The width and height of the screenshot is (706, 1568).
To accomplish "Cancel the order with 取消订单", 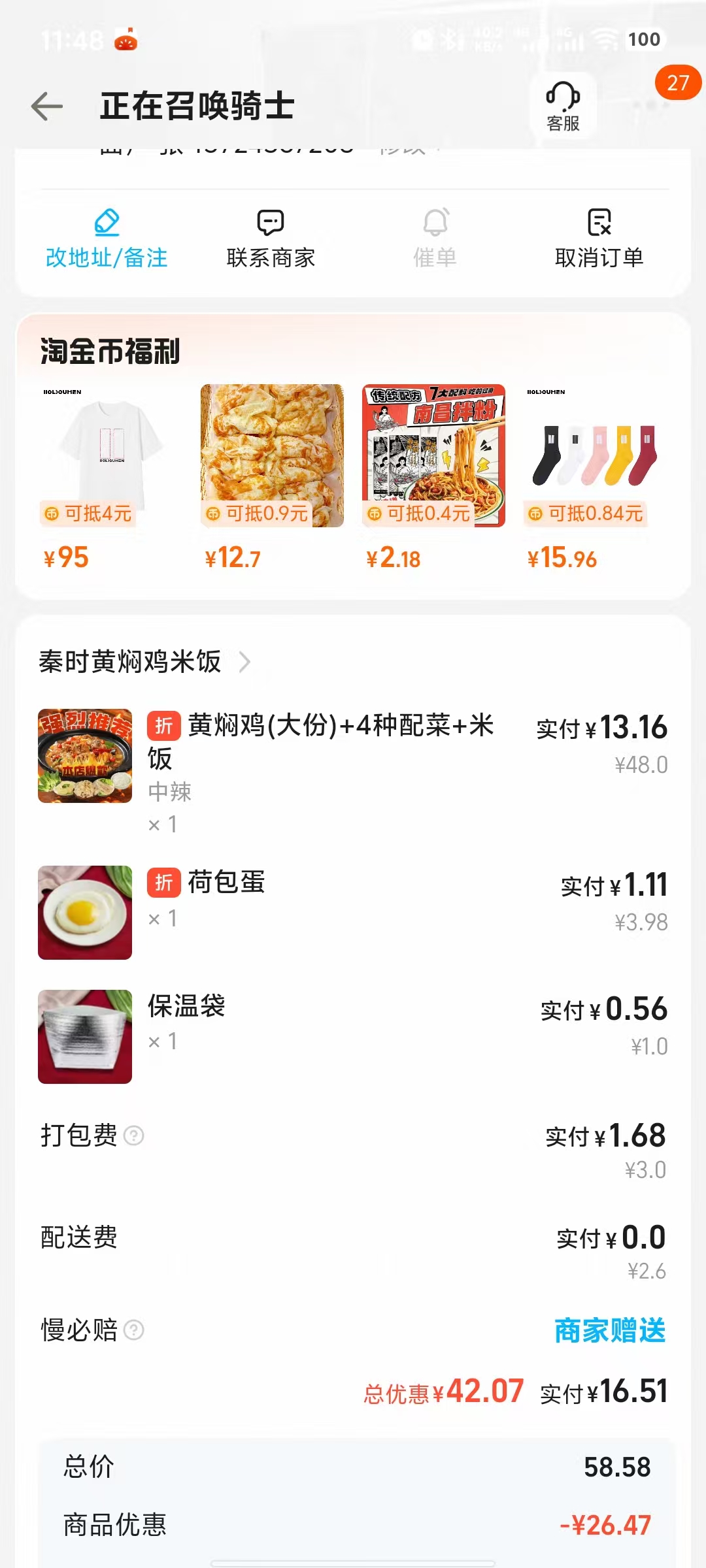I will tap(599, 240).
